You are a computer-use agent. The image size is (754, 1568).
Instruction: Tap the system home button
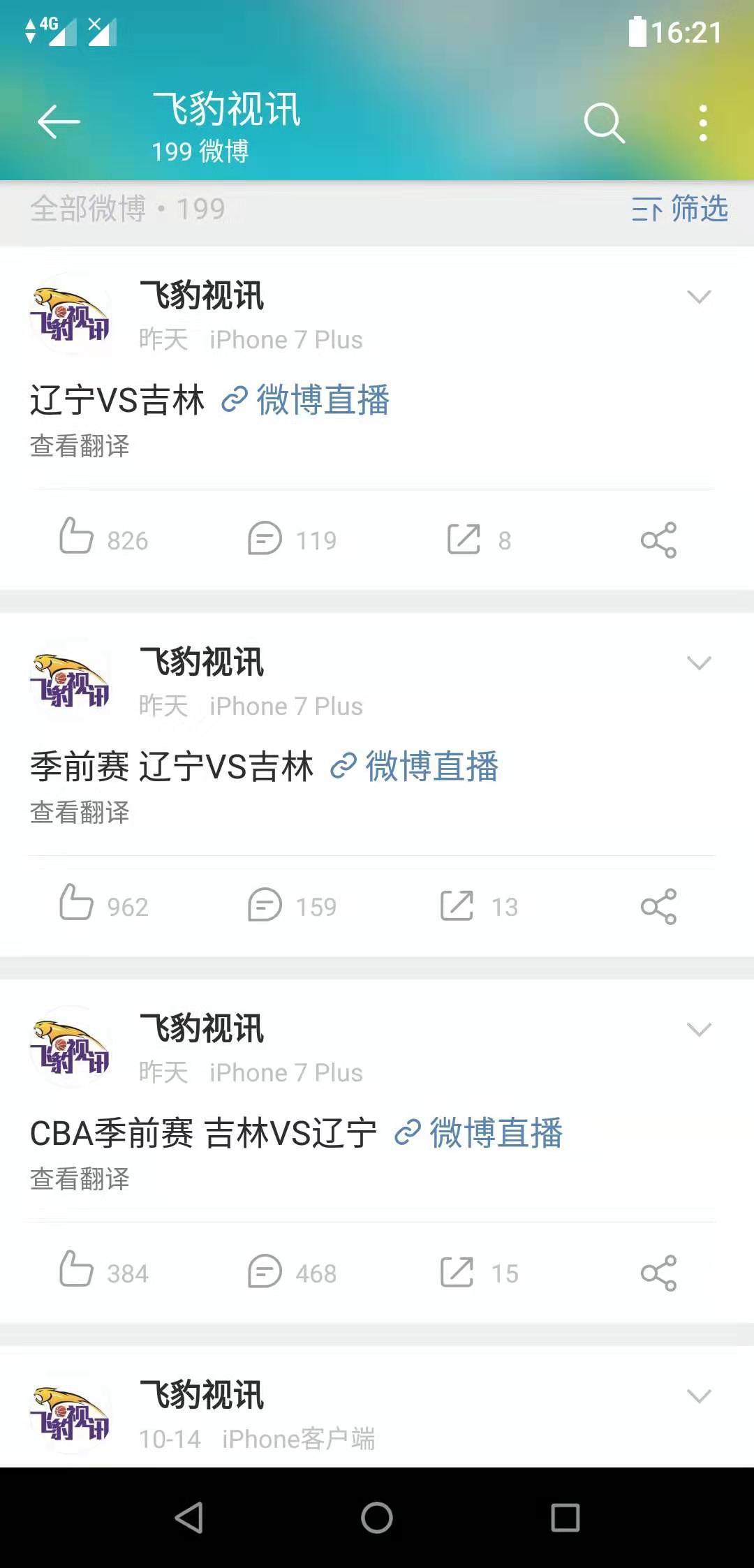[377, 1518]
